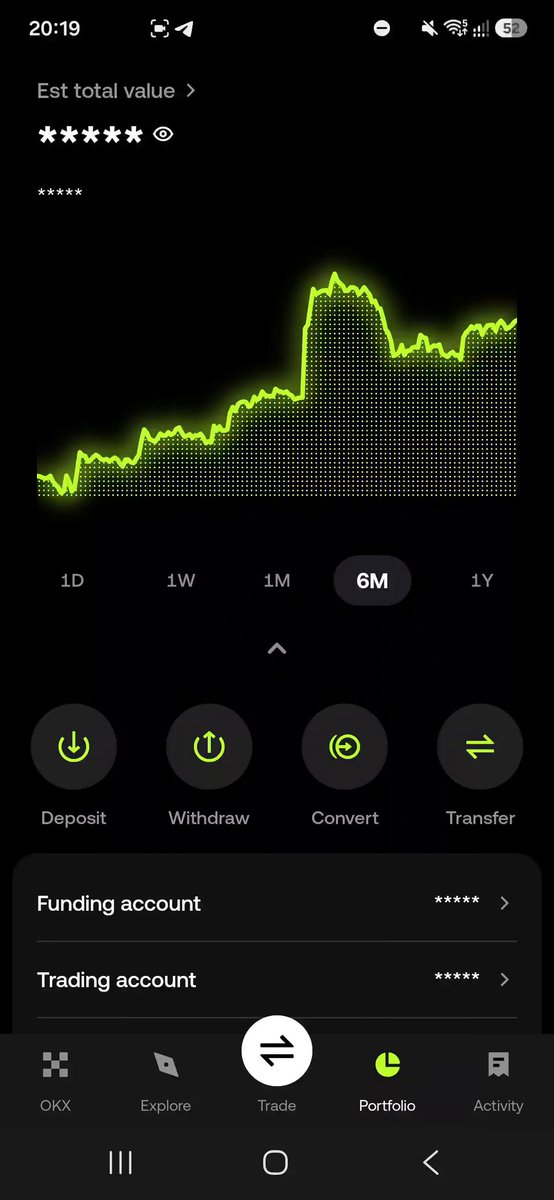The height and width of the screenshot is (1200, 554).
Task: Switch chart to 1M range
Action: coord(276,580)
